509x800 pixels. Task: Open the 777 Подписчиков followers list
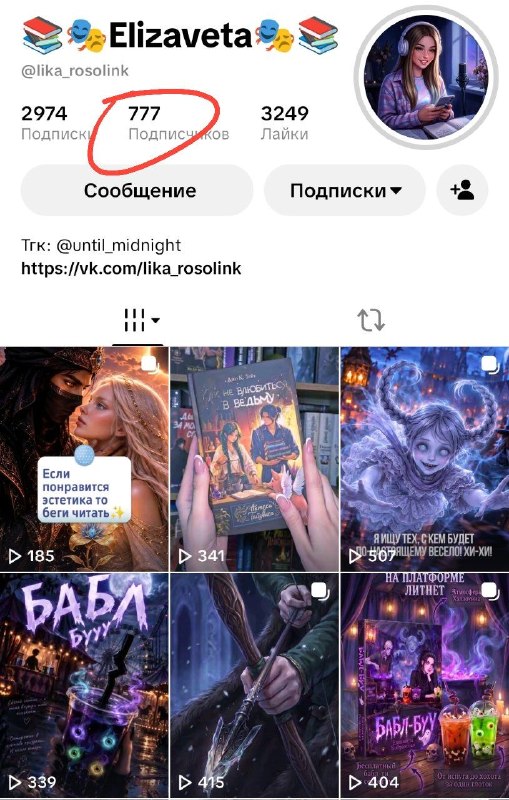click(x=179, y=123)
